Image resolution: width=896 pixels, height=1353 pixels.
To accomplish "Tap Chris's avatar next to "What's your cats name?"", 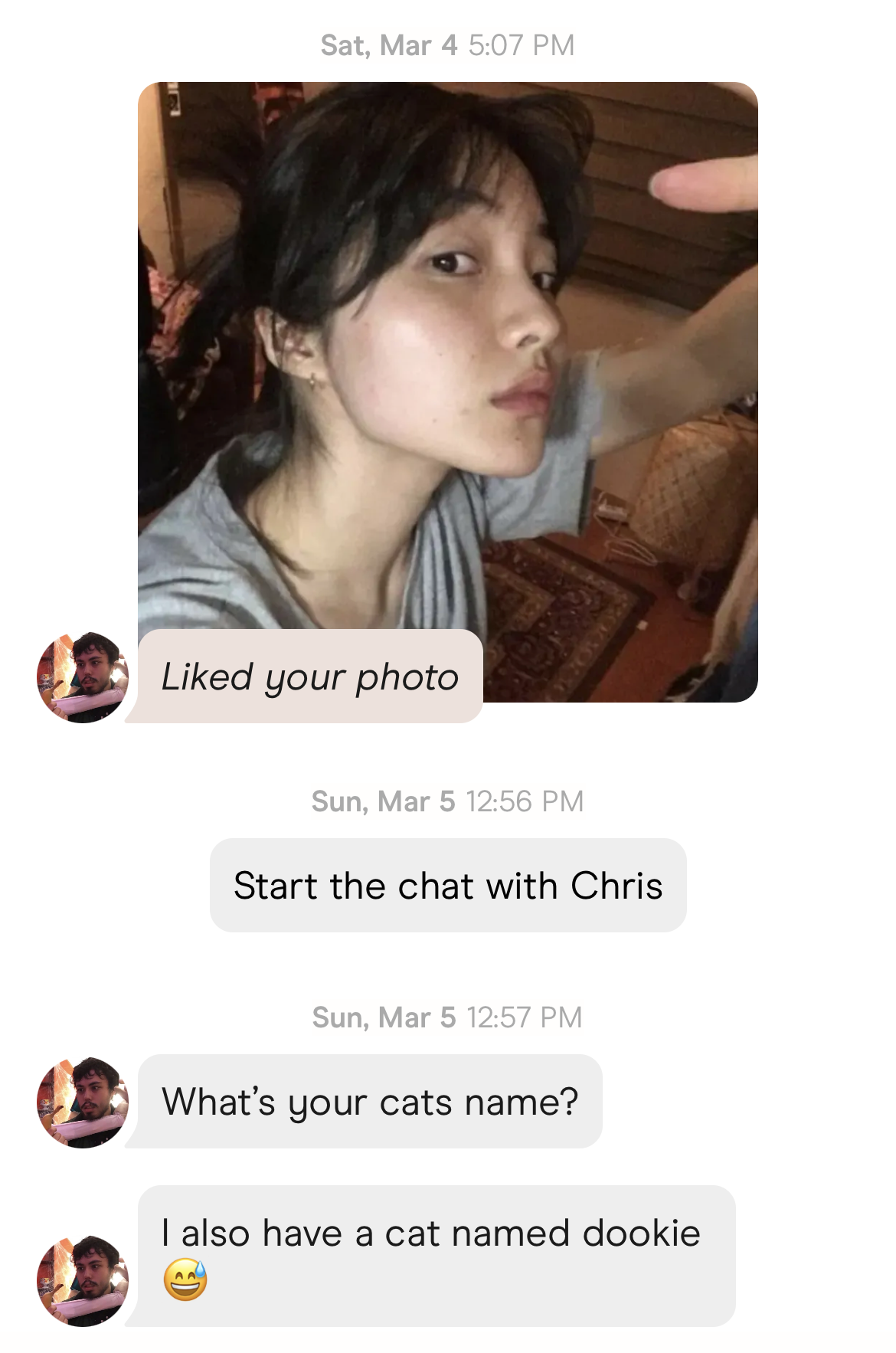I will pos(83,1102).
